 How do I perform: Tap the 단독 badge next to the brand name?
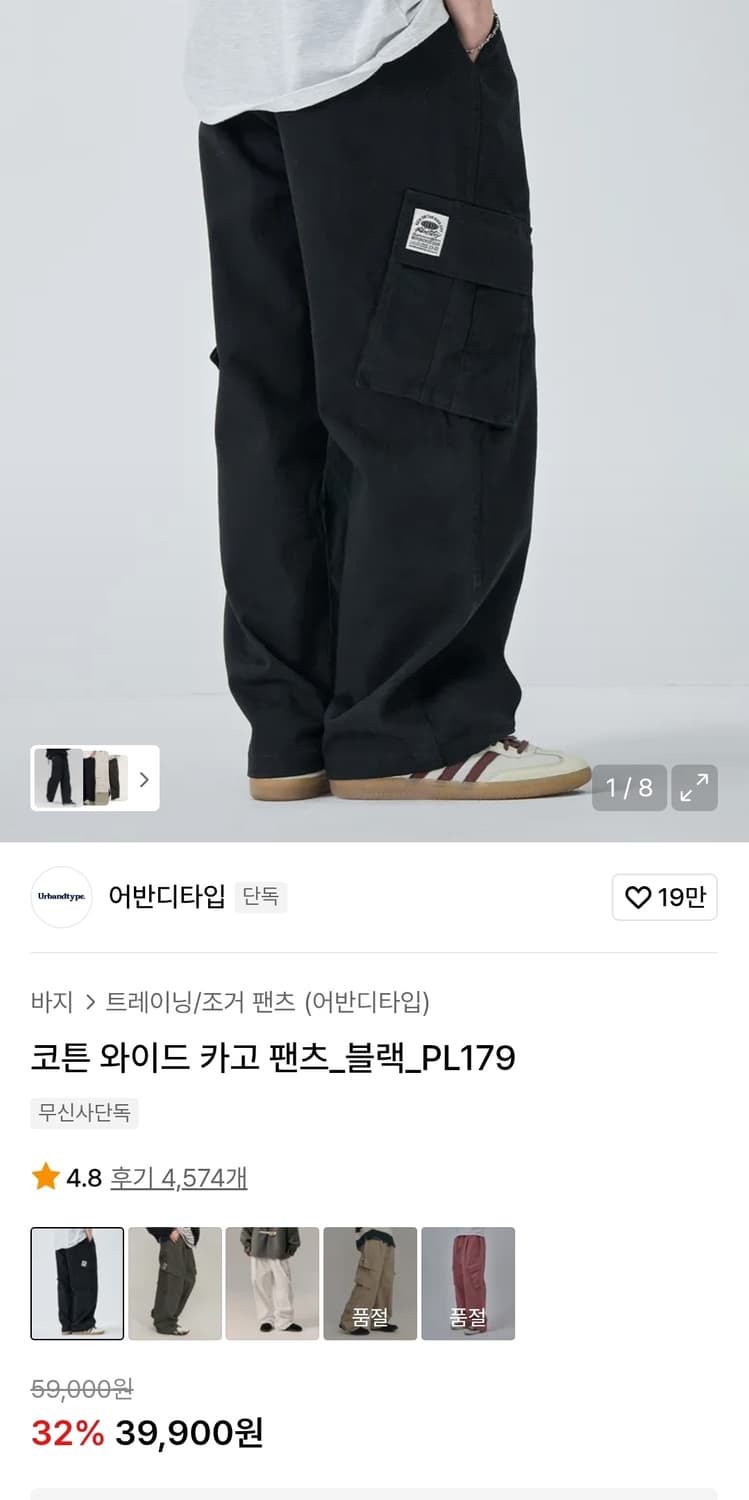coord(260,897)
